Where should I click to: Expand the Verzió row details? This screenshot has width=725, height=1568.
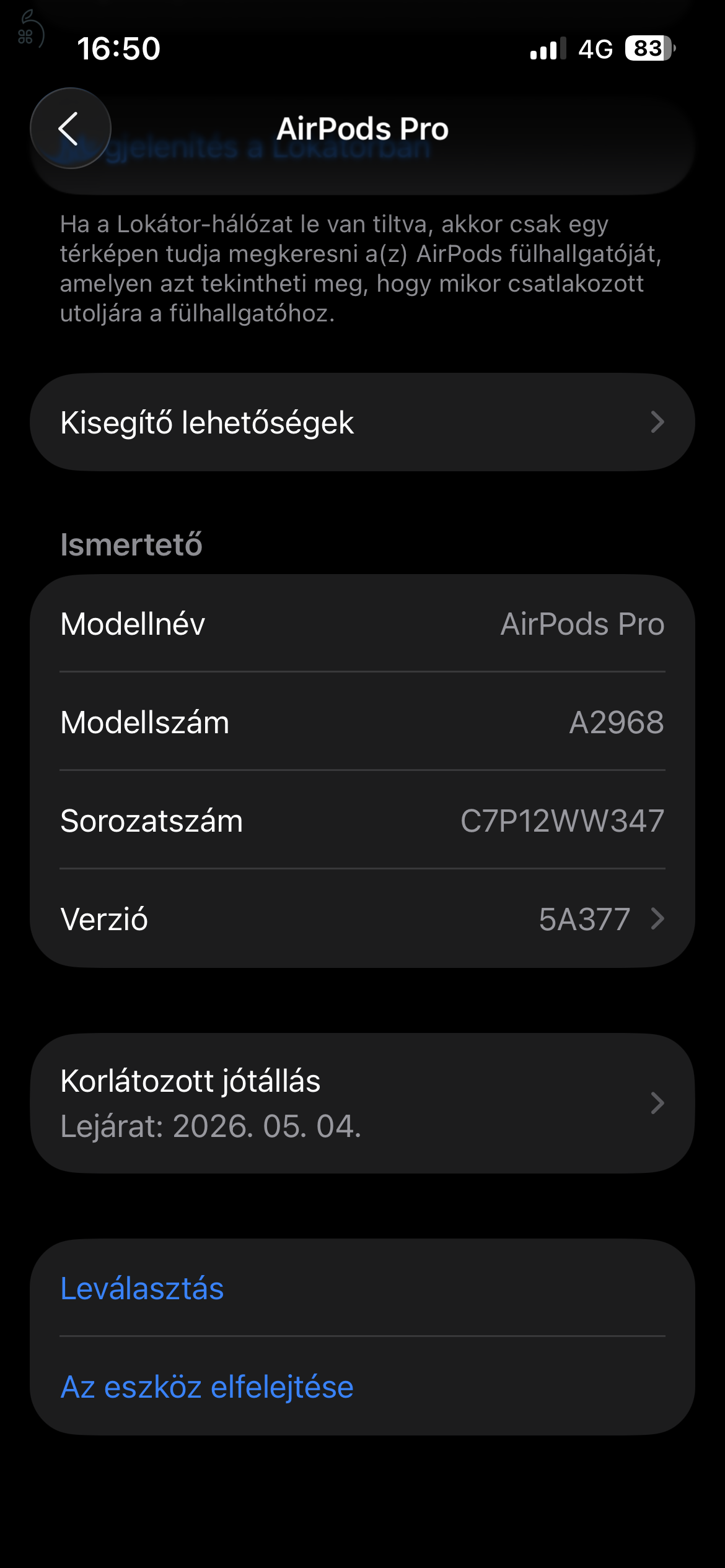point(362,919)
